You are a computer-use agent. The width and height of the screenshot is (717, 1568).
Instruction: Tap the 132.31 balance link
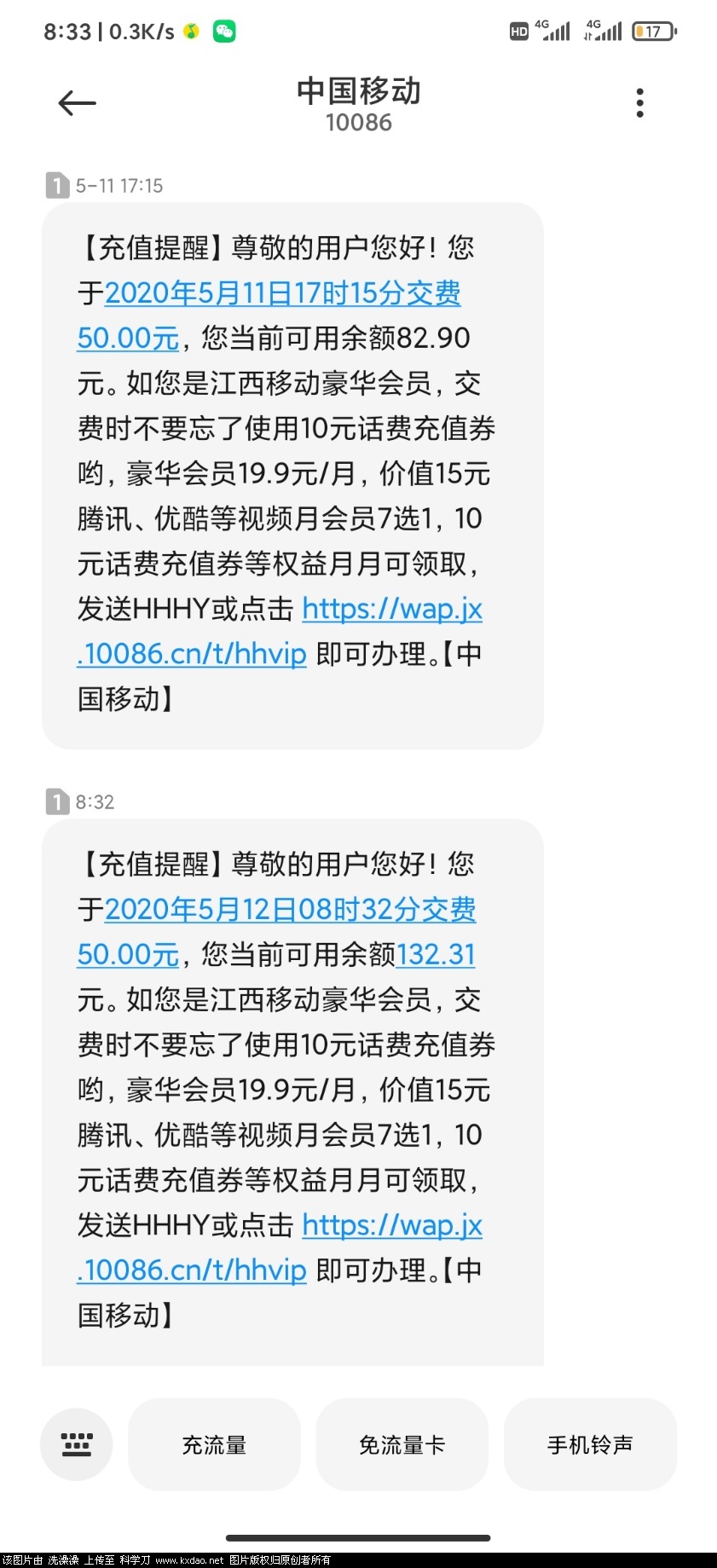pos(435,955)
